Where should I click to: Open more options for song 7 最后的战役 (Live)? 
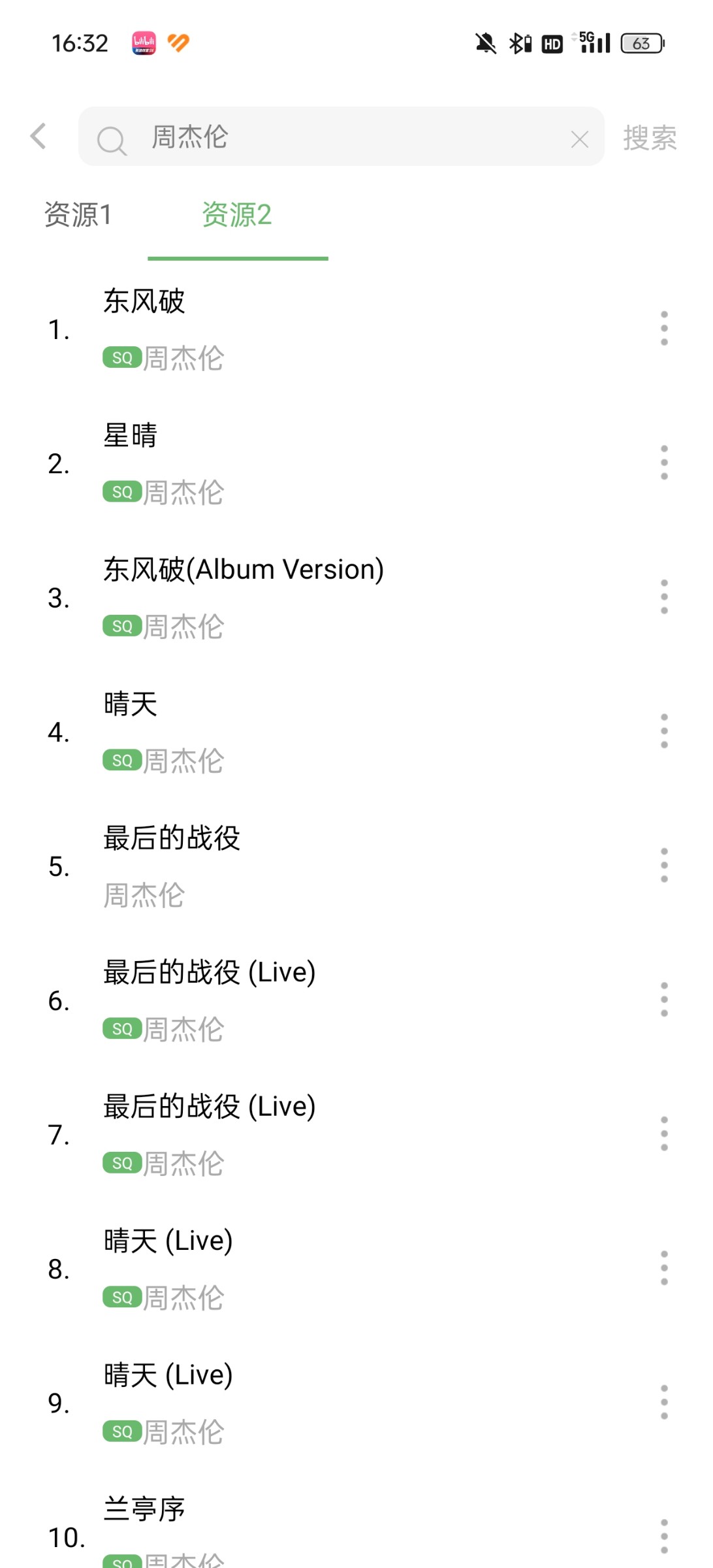tap(664, 1134)
